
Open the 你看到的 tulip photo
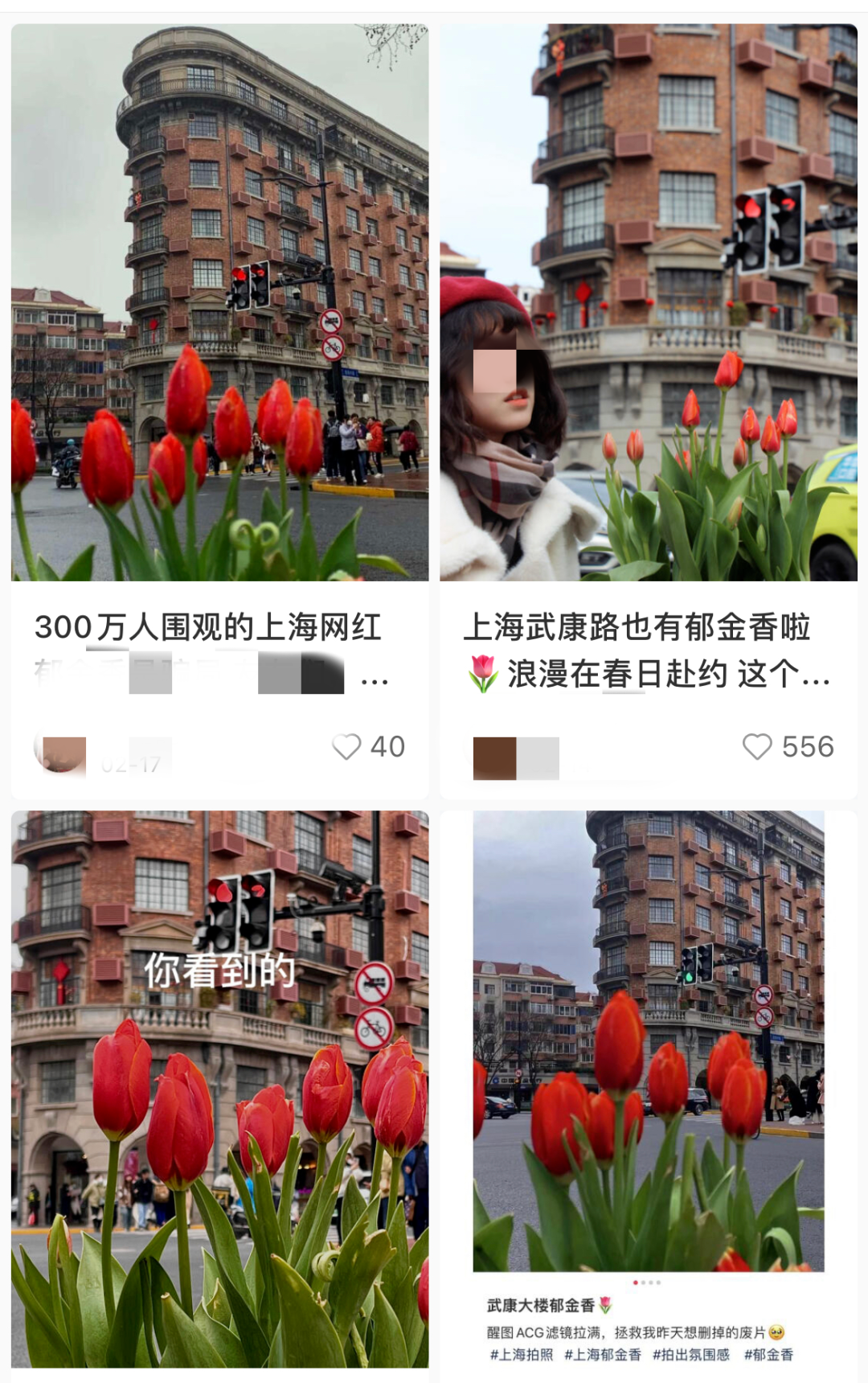[217, 1094]
